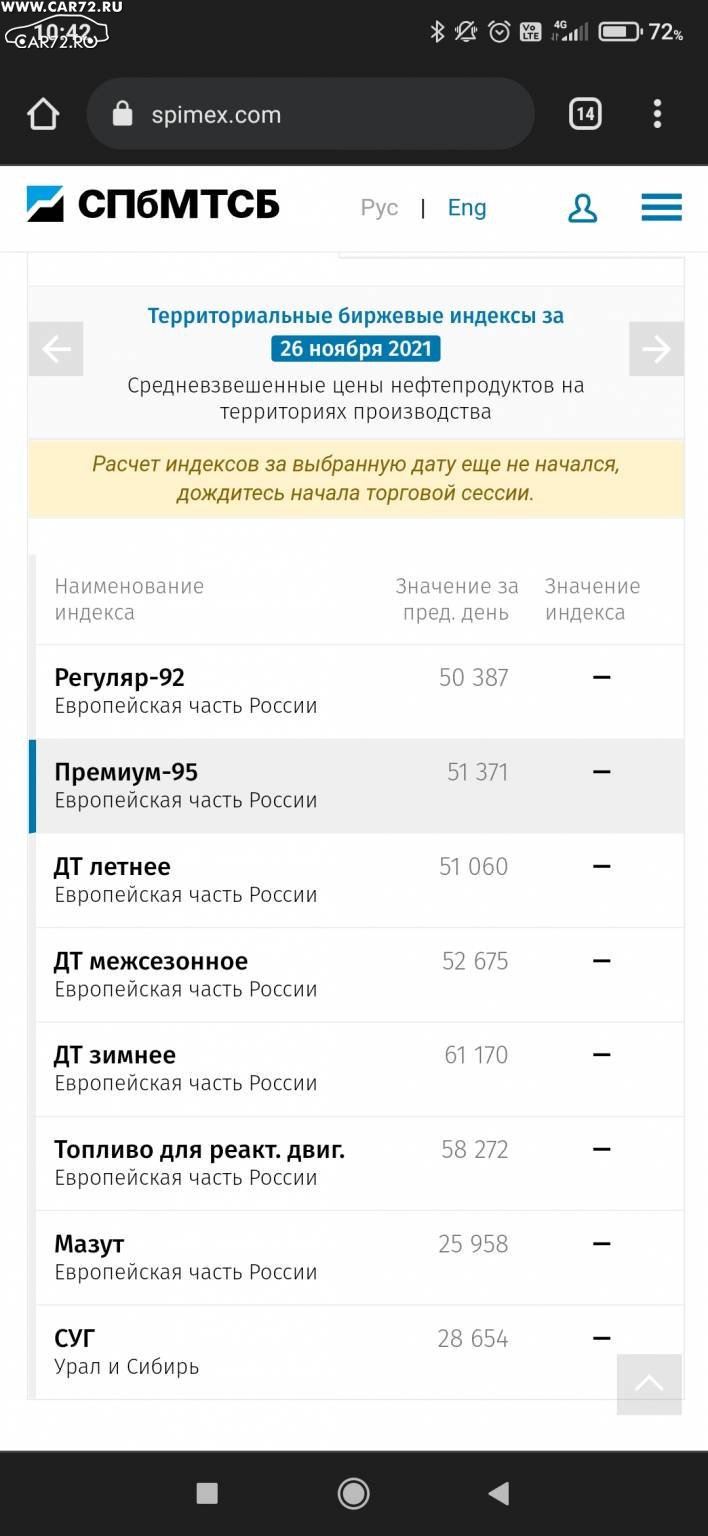
Task: Select the ДТ зимнее index row
Action: tap(359, 1069)
